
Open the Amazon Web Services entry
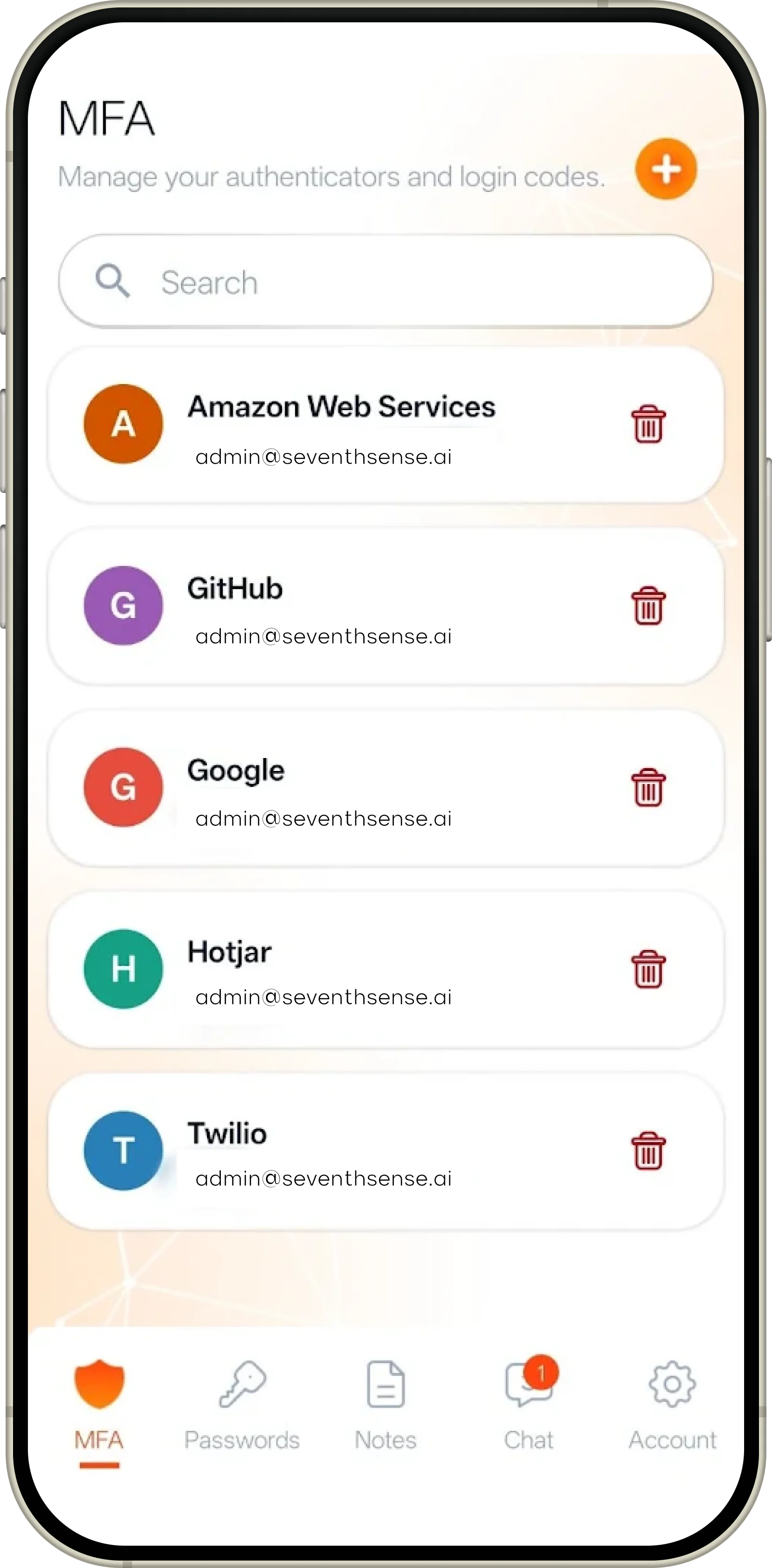(386, 424)
